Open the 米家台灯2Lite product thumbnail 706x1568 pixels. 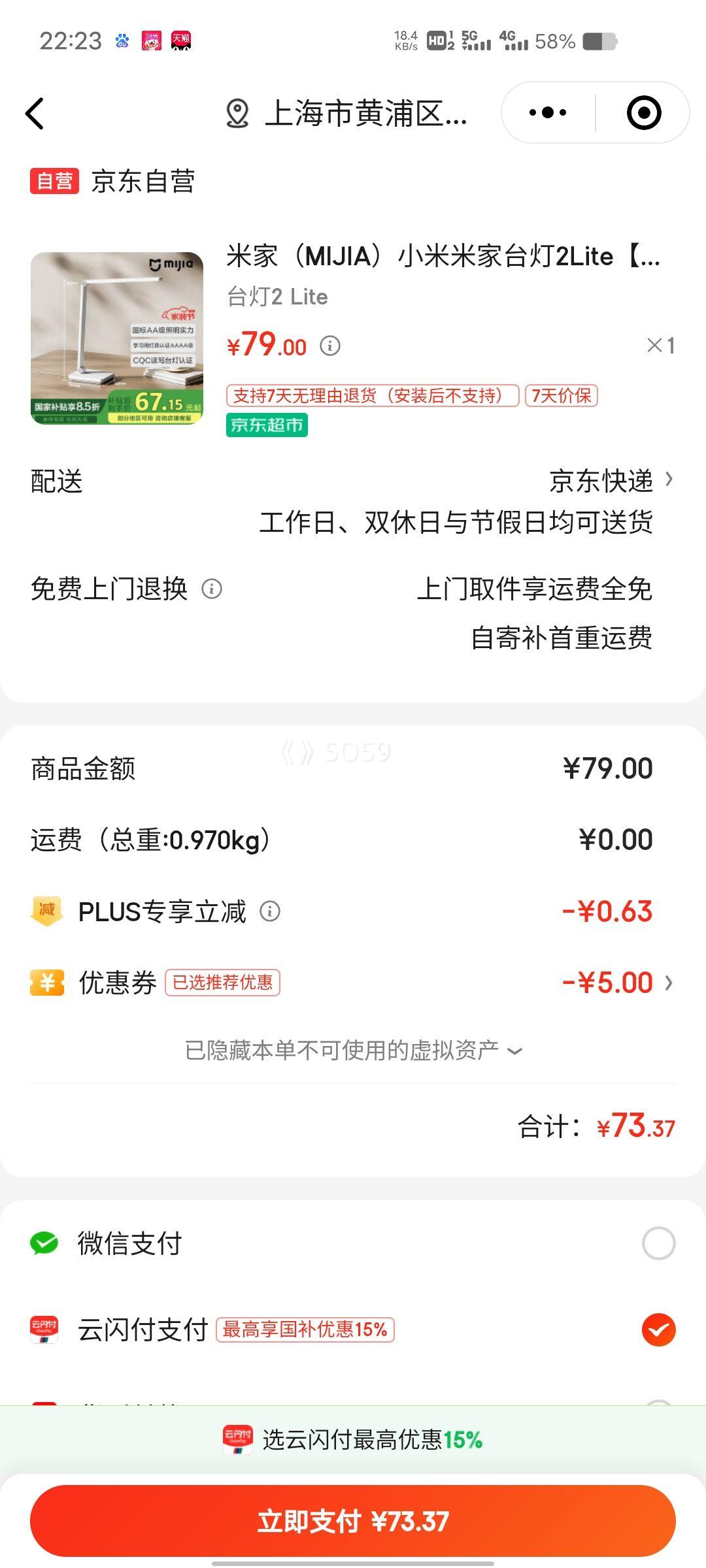point(117,338)
